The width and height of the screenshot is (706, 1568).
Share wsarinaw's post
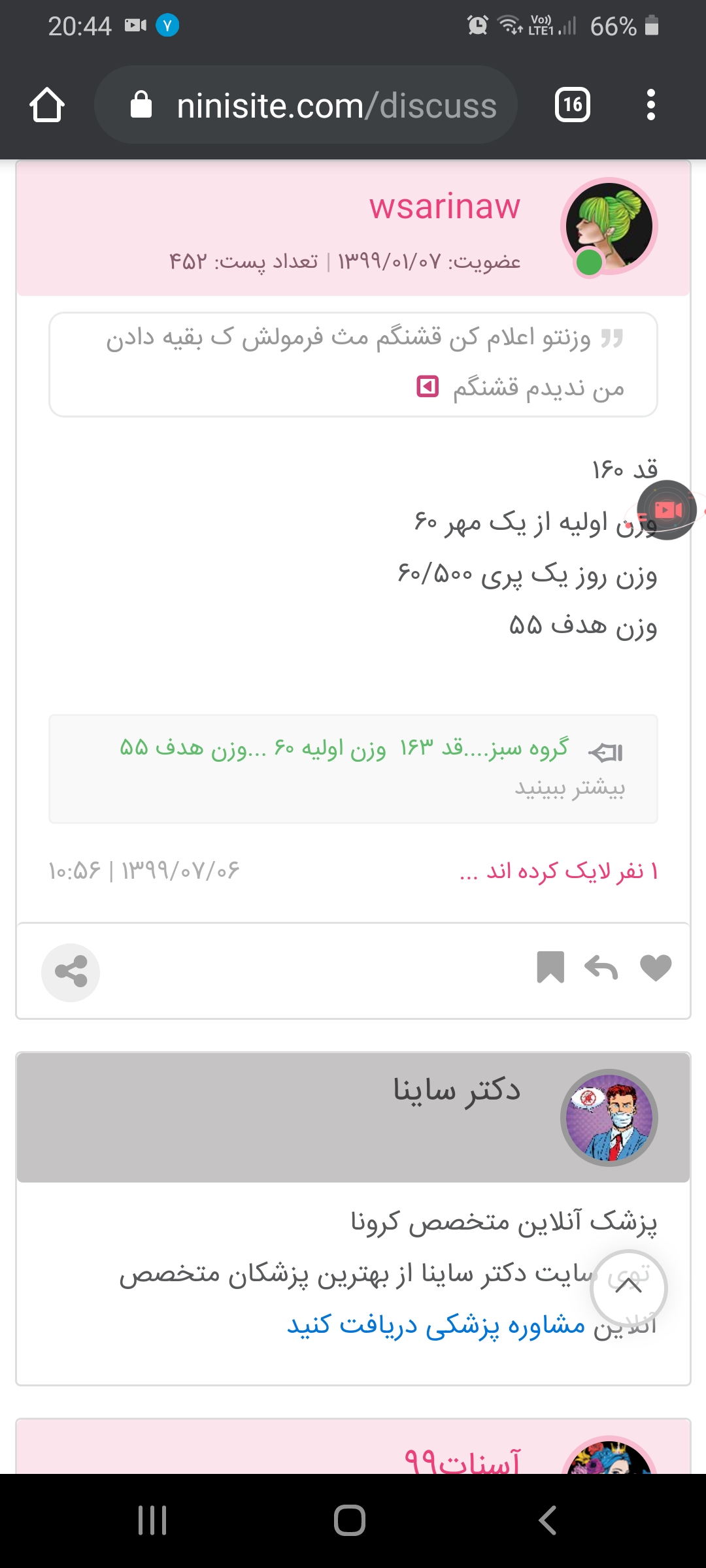pos(71,972)
